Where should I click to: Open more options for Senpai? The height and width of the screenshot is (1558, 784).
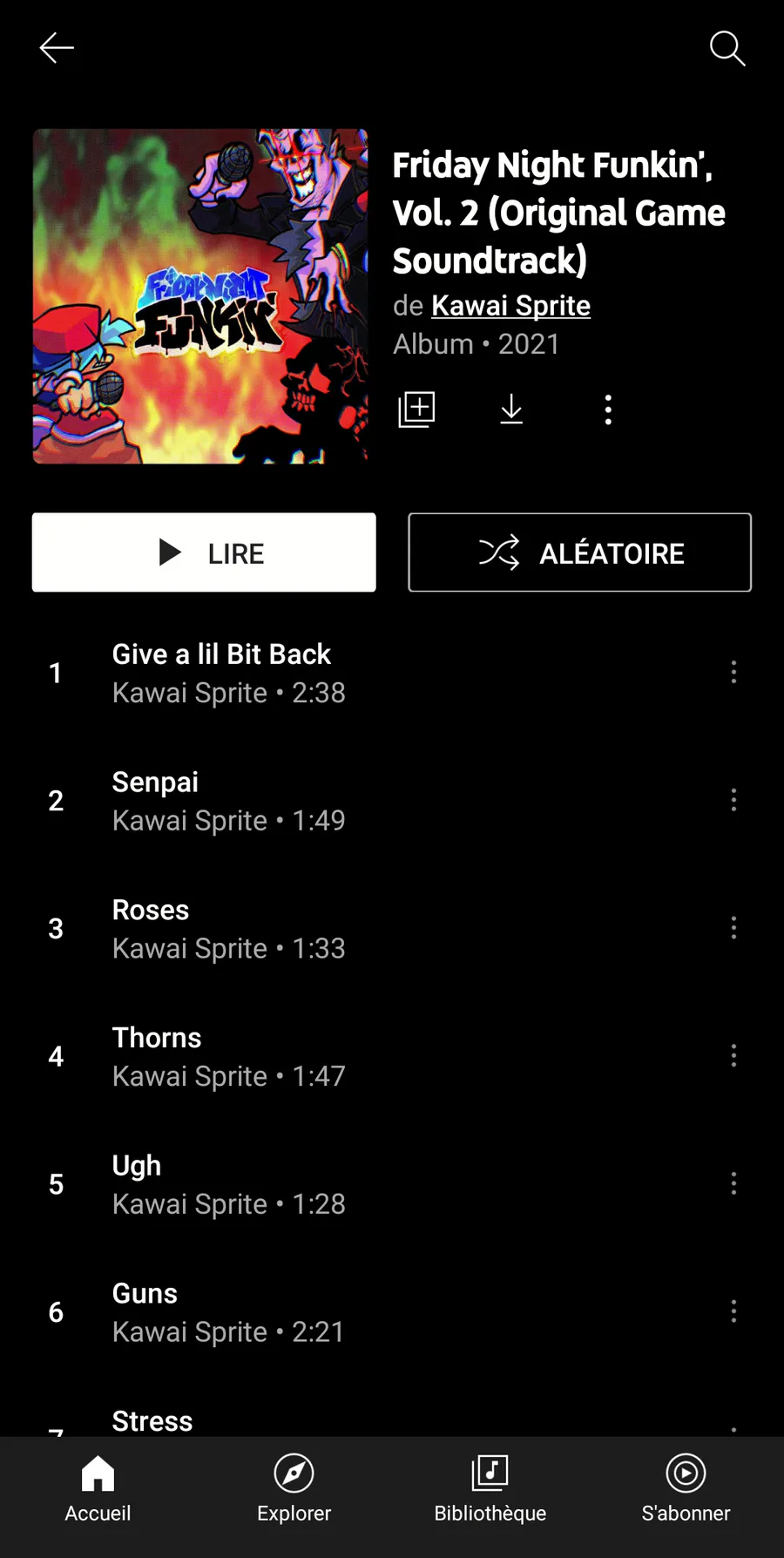tap(733, 800)
